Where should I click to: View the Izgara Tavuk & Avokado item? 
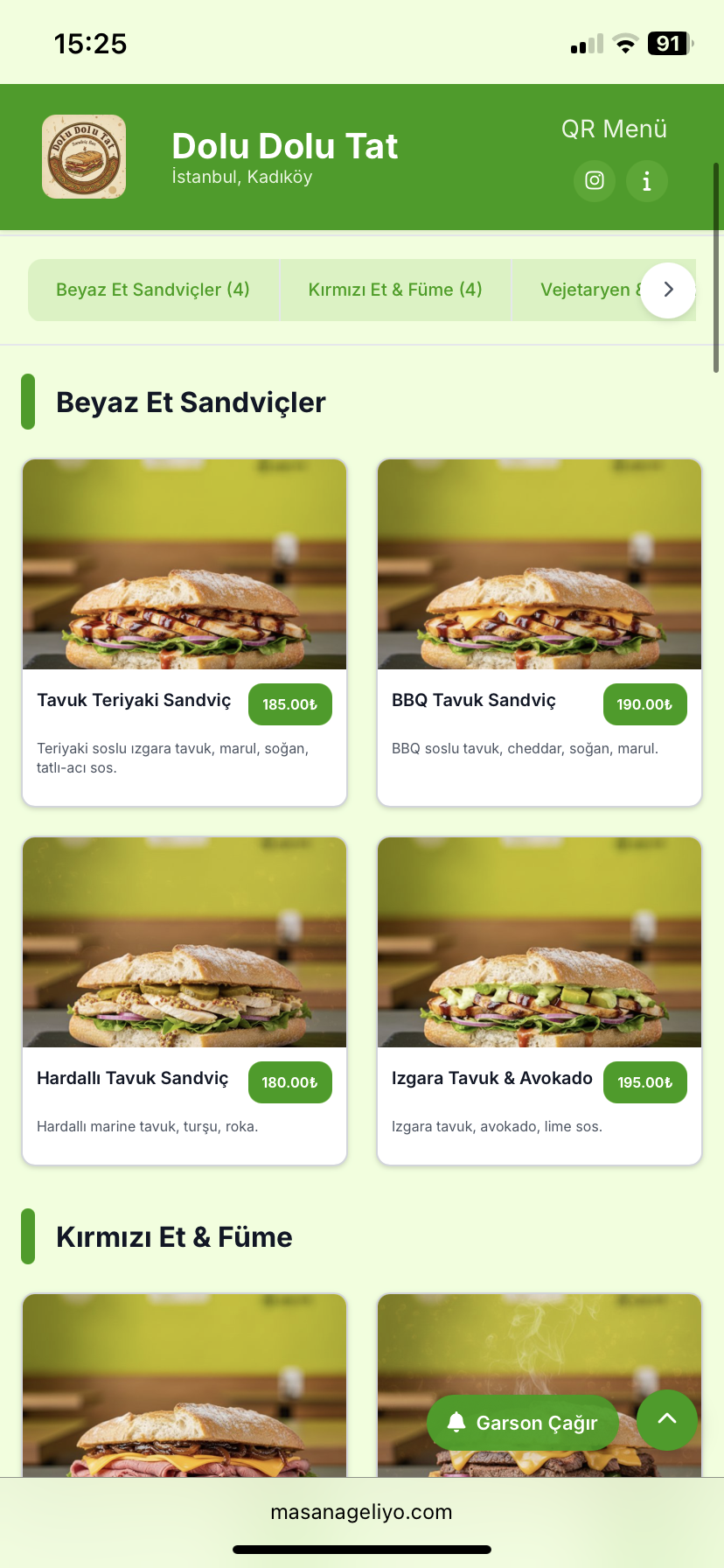tap(540, 1001)
